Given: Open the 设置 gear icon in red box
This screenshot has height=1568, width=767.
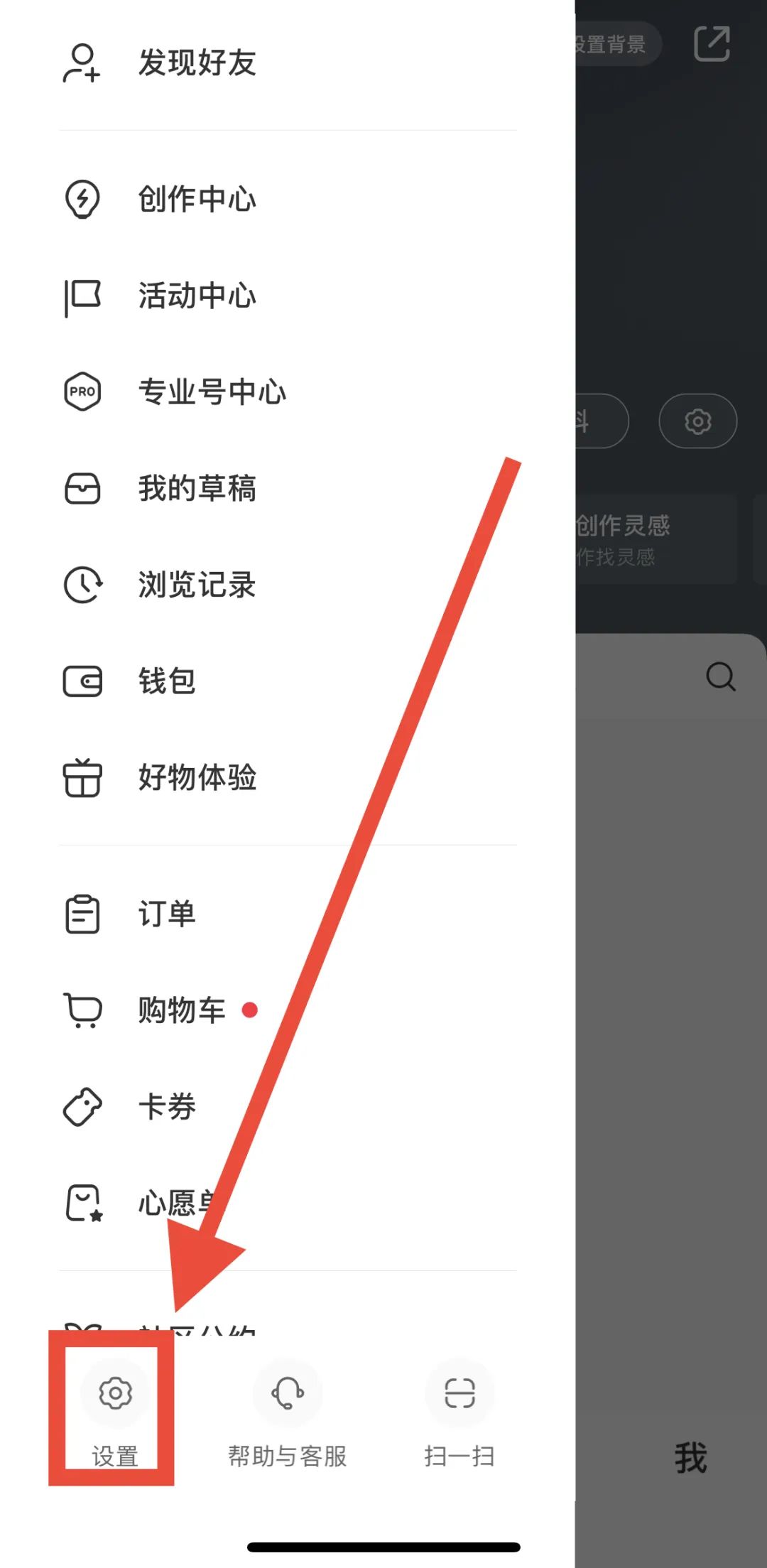Looking at the screenshot, I should (116, 1393).
